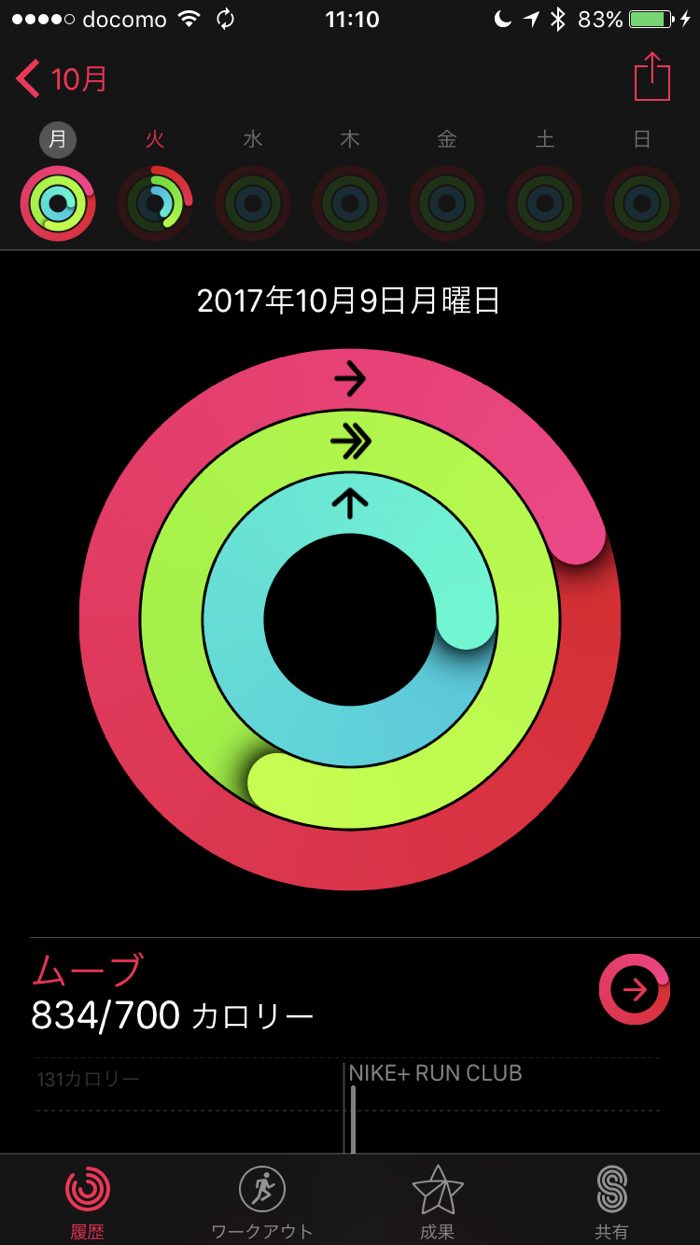This screenshot has width=700, height=1245.
Task: Switch to the 成果 achievements tab
Action: point(437,1200)
